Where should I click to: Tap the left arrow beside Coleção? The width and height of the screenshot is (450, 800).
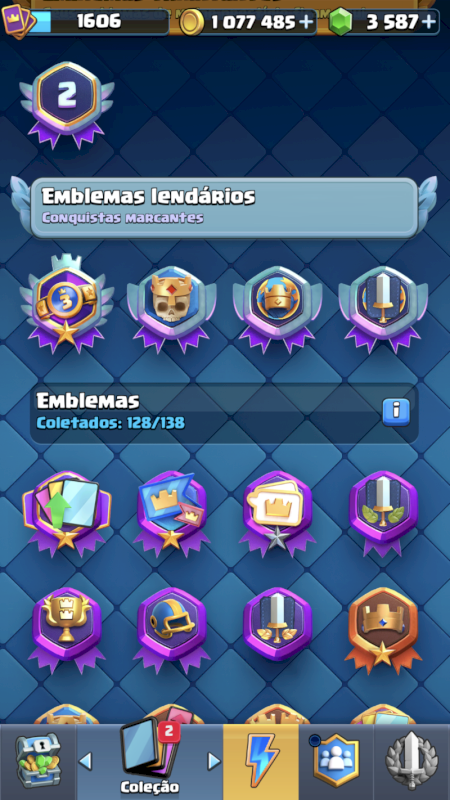(85, 761)
